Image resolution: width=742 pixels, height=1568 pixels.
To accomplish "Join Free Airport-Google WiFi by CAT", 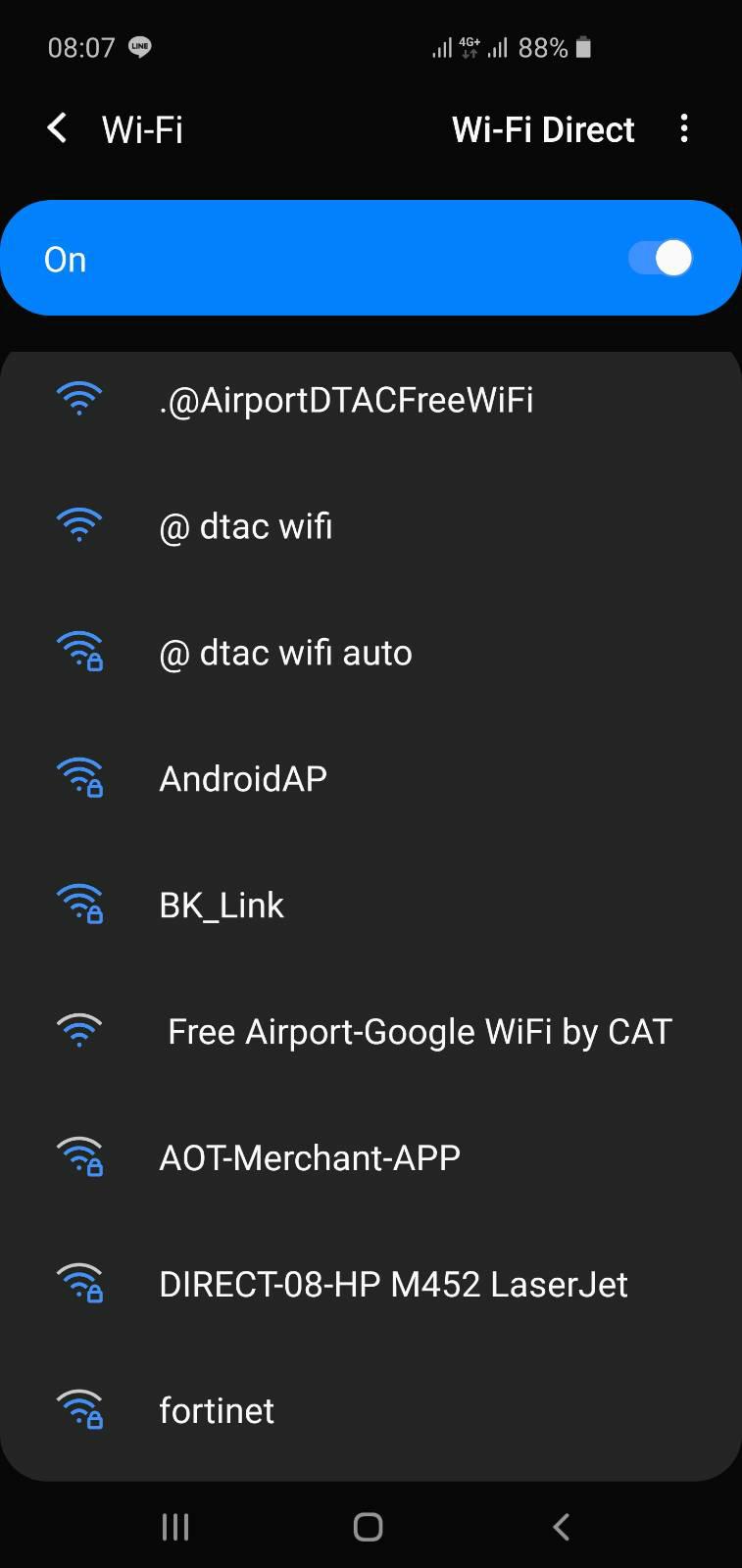I will pyautogui.click(x=371, y=1032).
